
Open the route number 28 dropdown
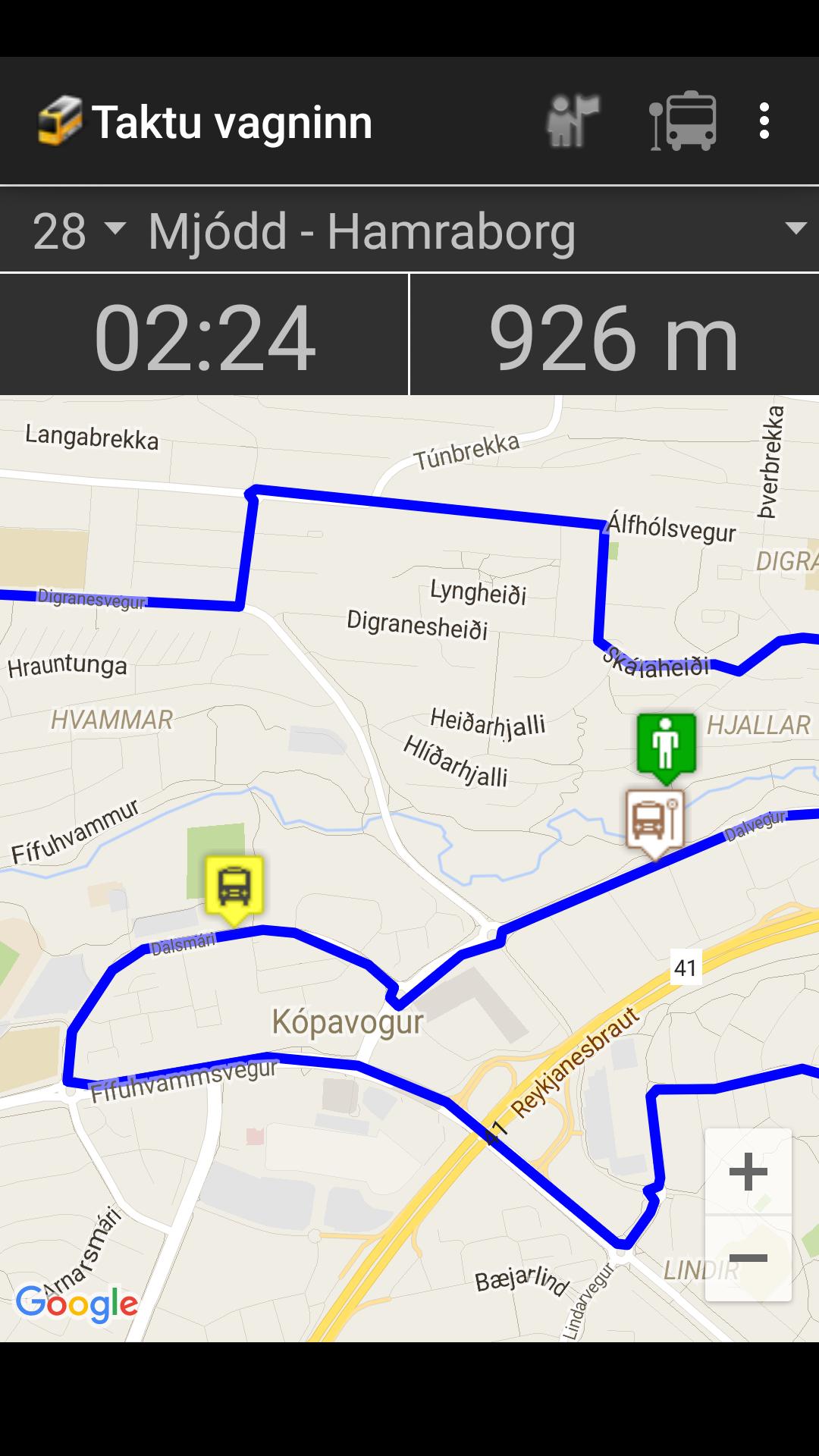point(79,231)
